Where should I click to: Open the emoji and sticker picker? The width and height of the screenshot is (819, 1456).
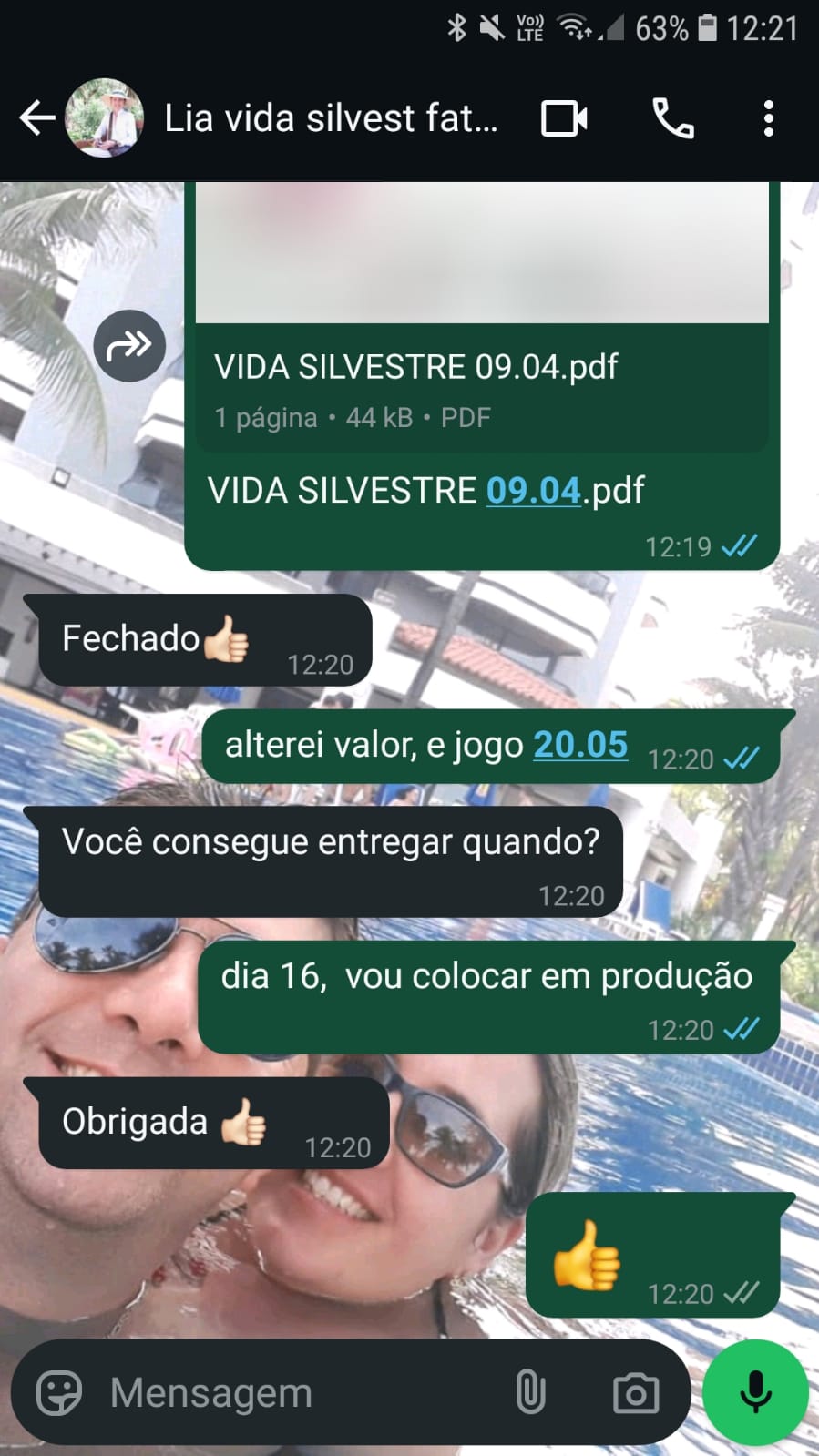(x=59, y=1393)
